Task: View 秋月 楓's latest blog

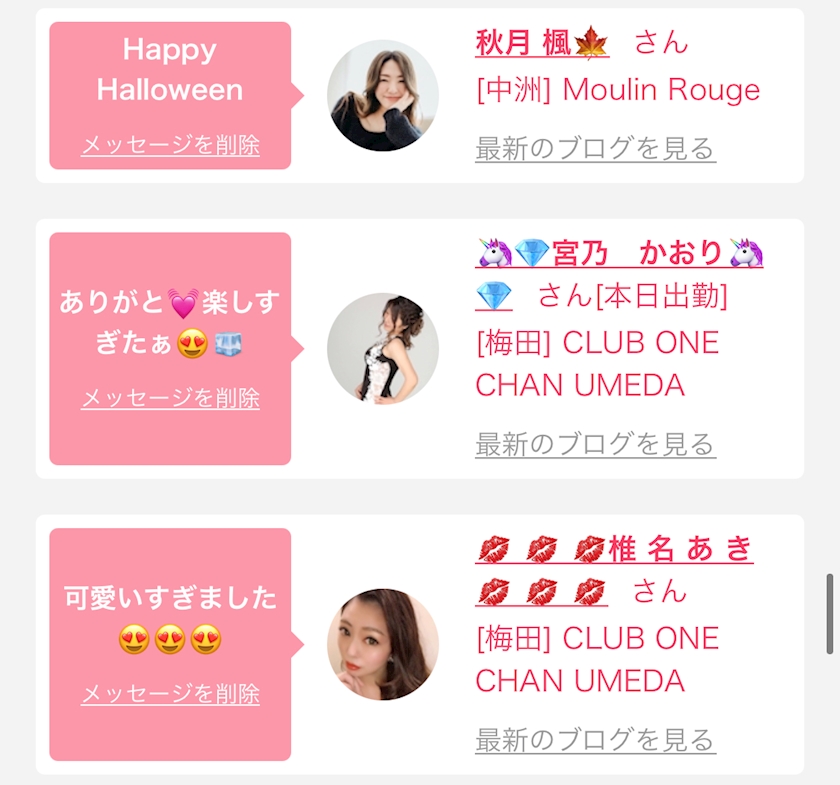Action: point(595,149)
